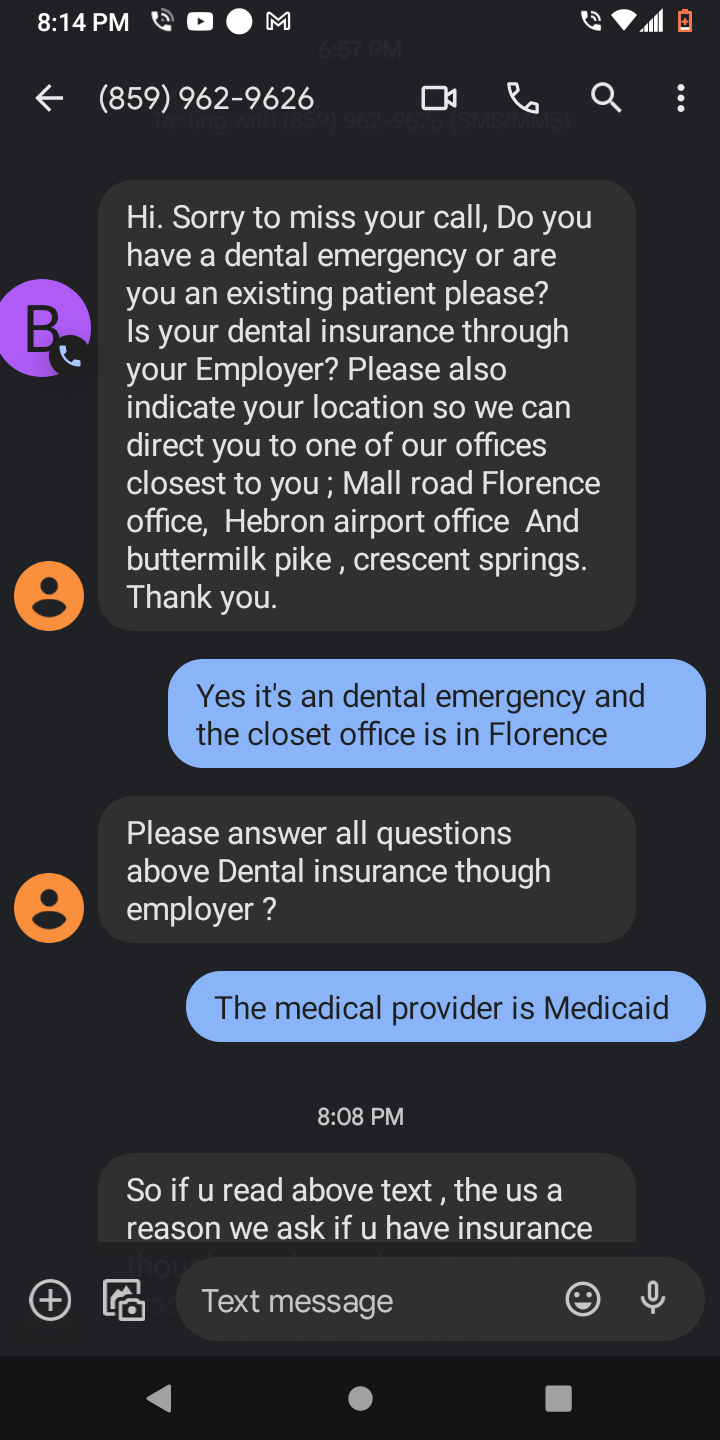Image resolution: width=720 pixels, height=1440 pixels.
Task: Tap the Android back navigation triangle
Action: [159, 1398]
